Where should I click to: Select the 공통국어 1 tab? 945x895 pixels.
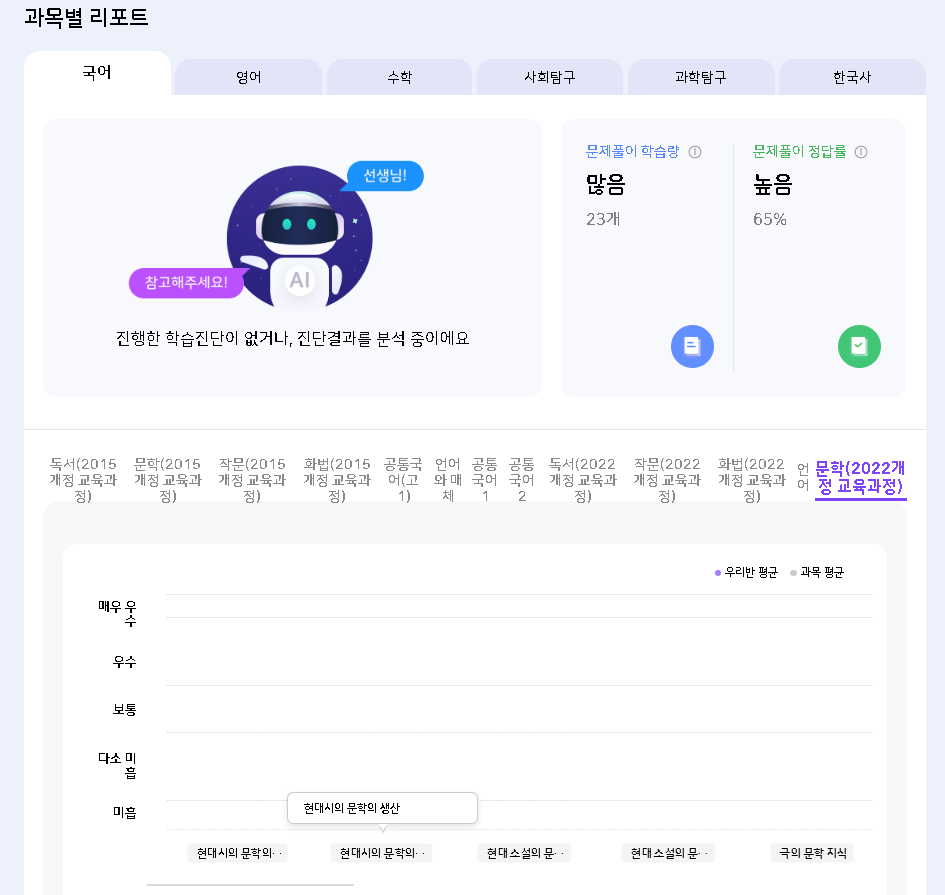coord(485,480)
